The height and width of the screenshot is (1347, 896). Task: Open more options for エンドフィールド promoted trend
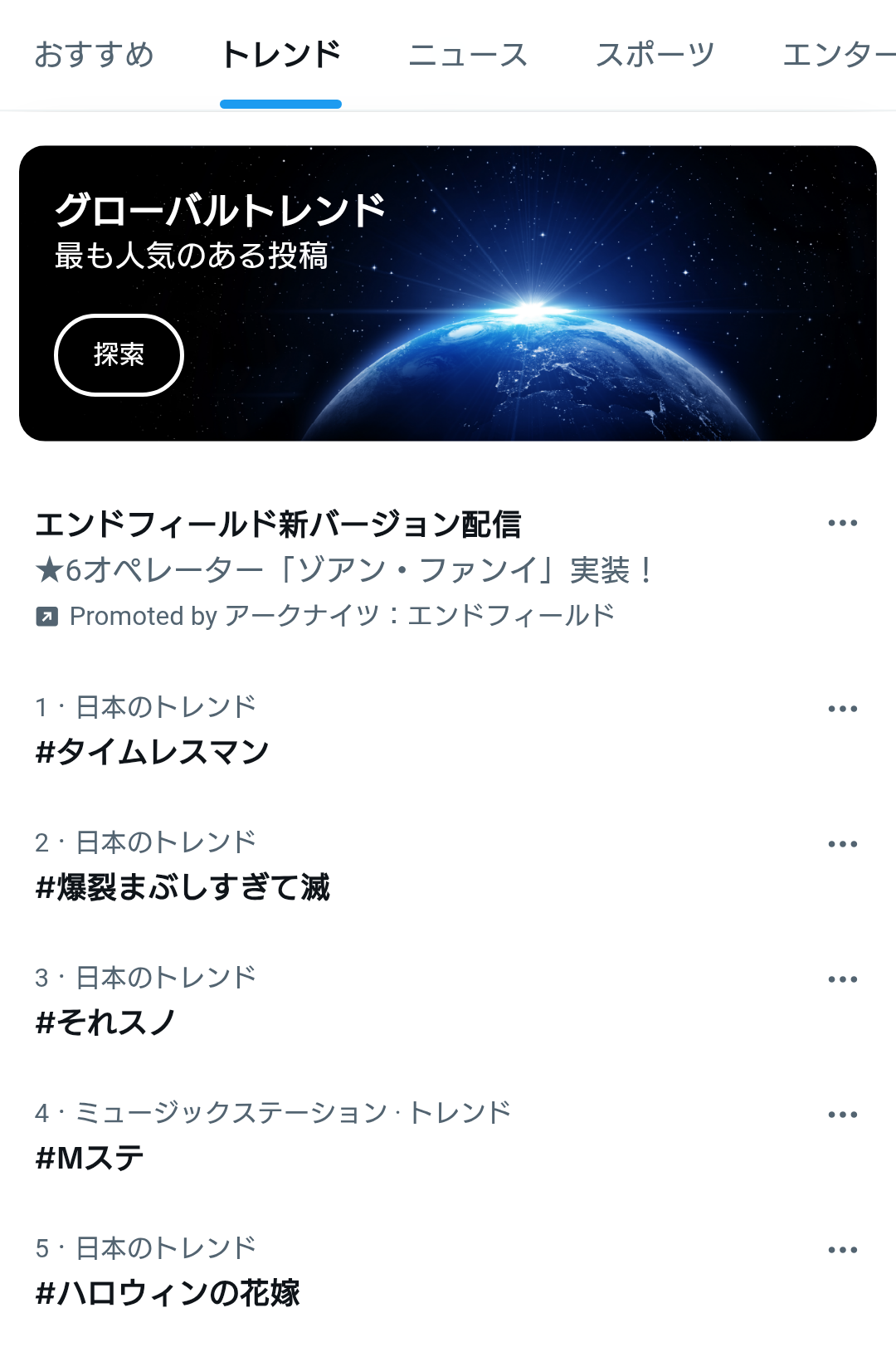coord(842,523)
